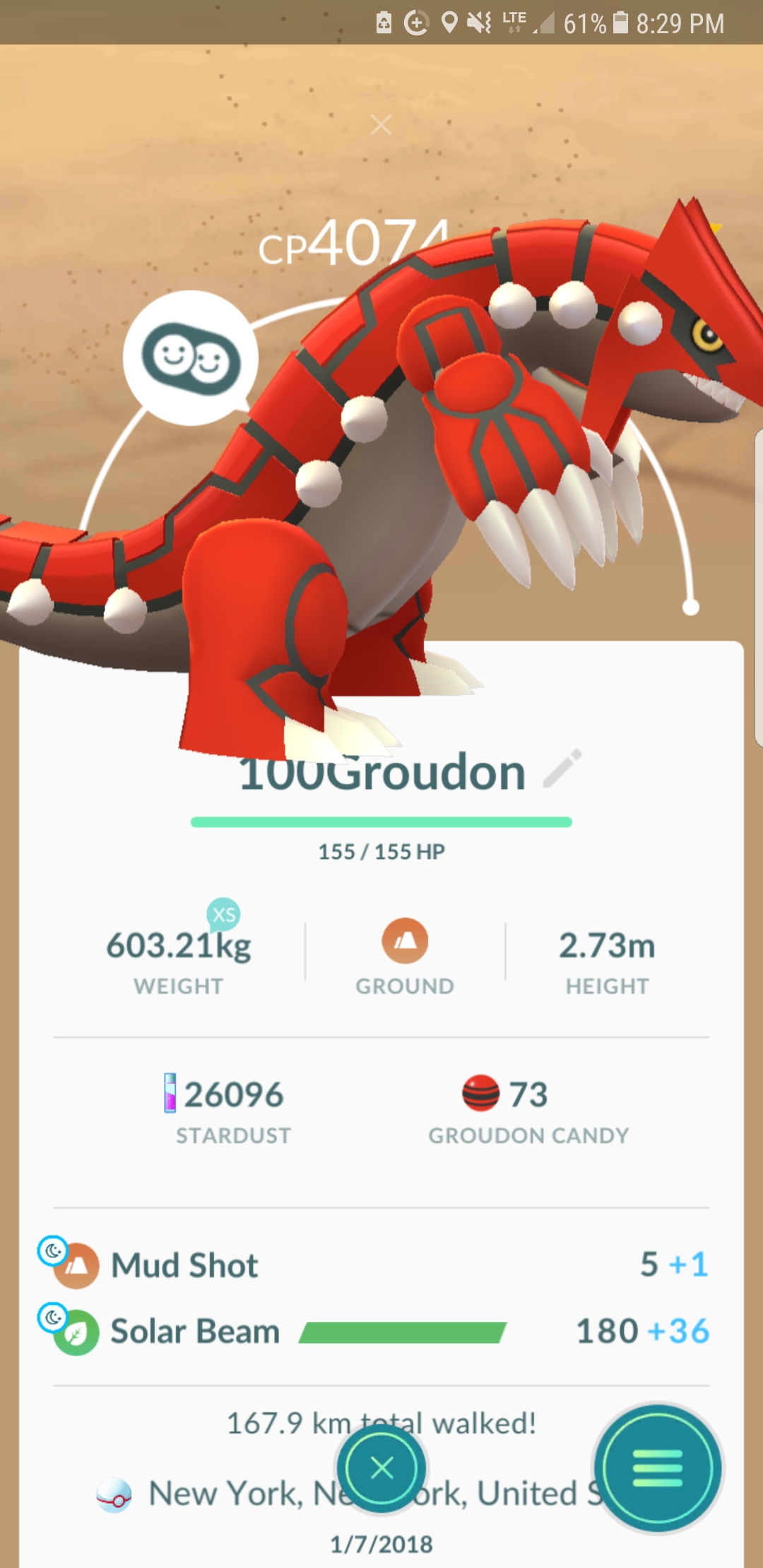The image size is (763, 1568).
Task: Close the Pokémon detail screen with the X button
Action: (381, 1468)
